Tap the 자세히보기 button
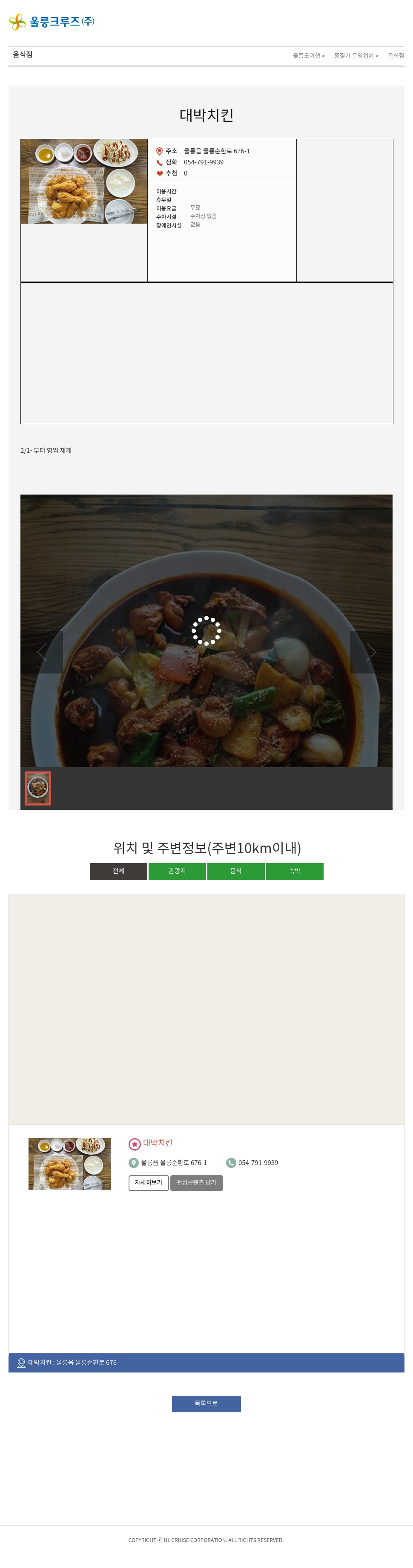The width and height of the screenshot is (413, 1568). pyautogui.click(x=149, y=1182)
